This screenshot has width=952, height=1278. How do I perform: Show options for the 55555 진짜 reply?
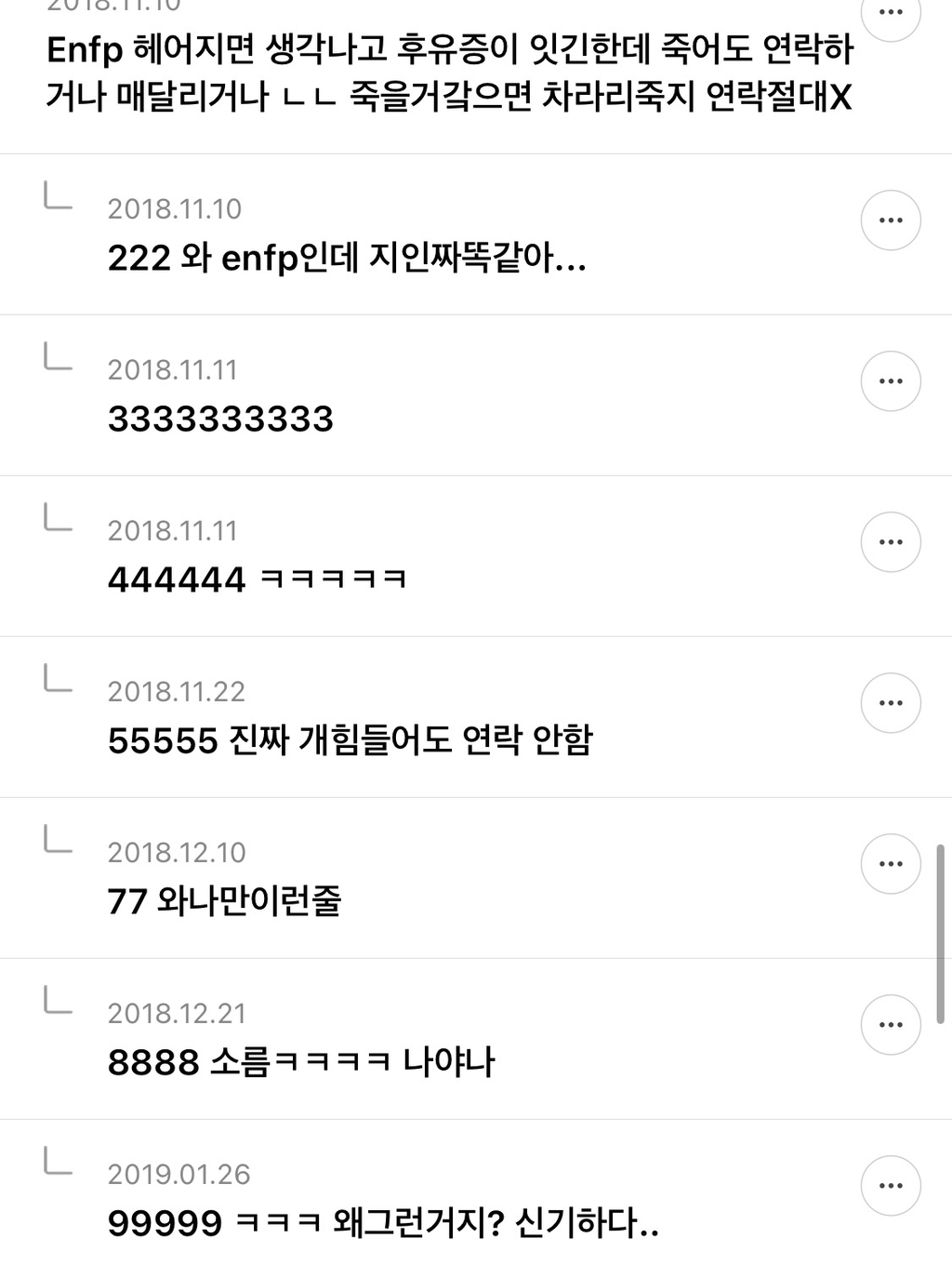click(891, 703)
